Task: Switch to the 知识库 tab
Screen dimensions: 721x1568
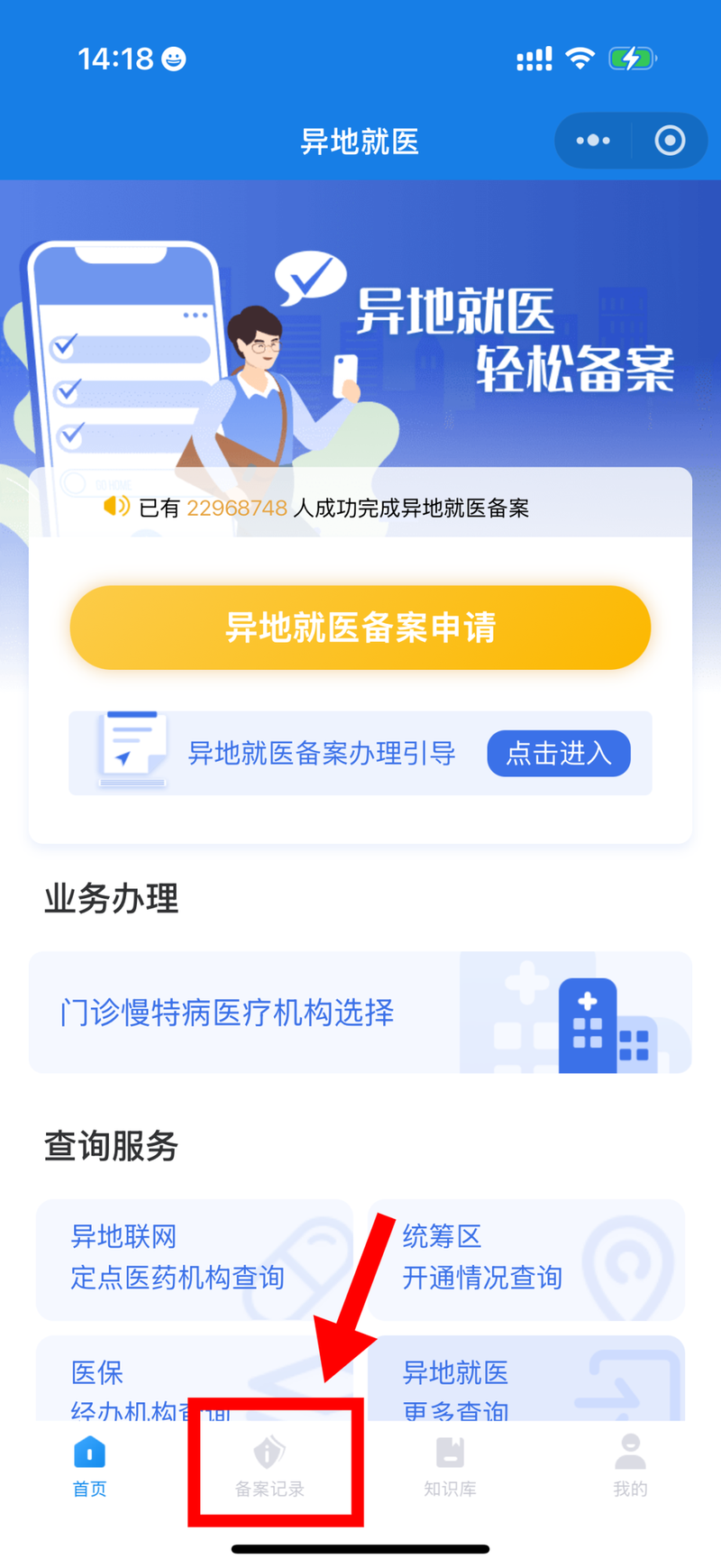Action: (x=450, y=1466)
